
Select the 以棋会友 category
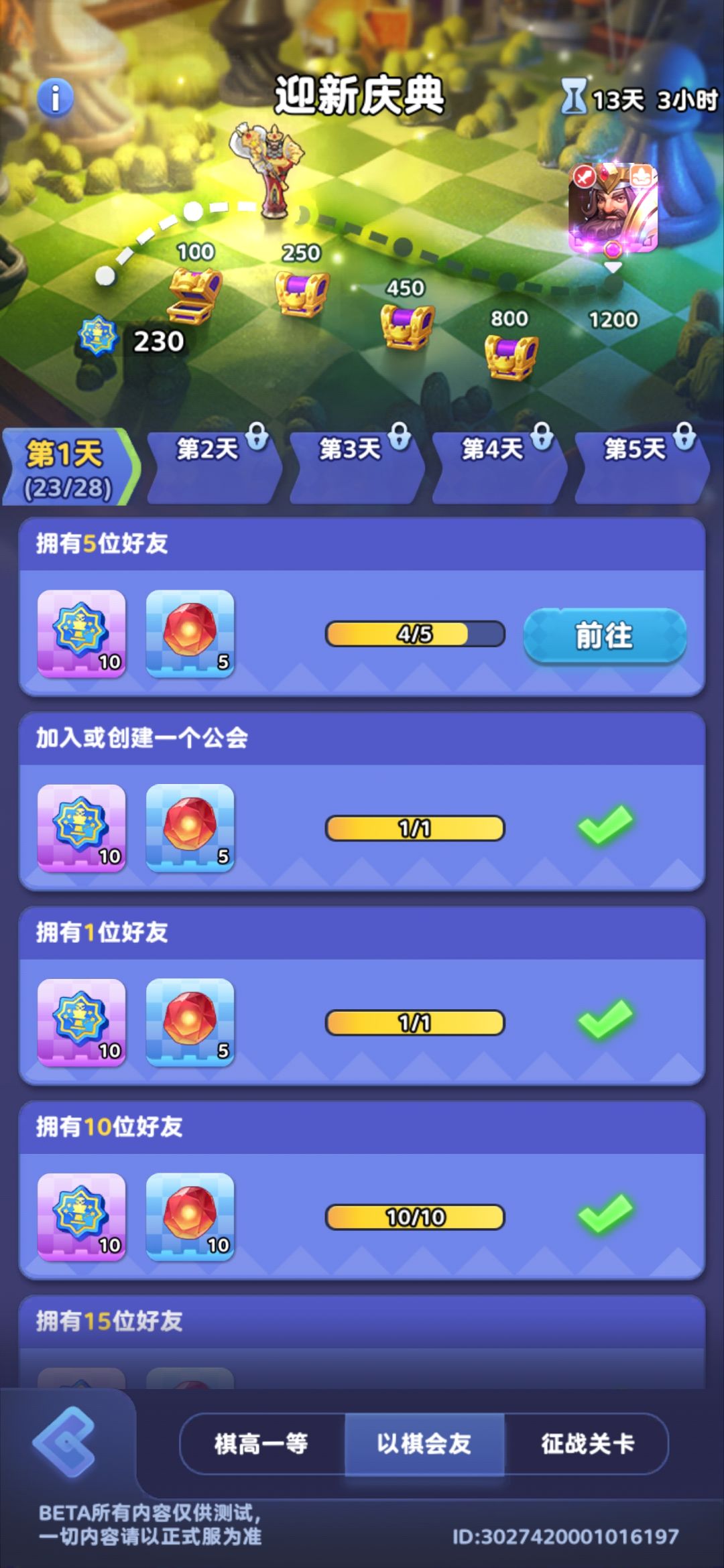click(424, 1443)
